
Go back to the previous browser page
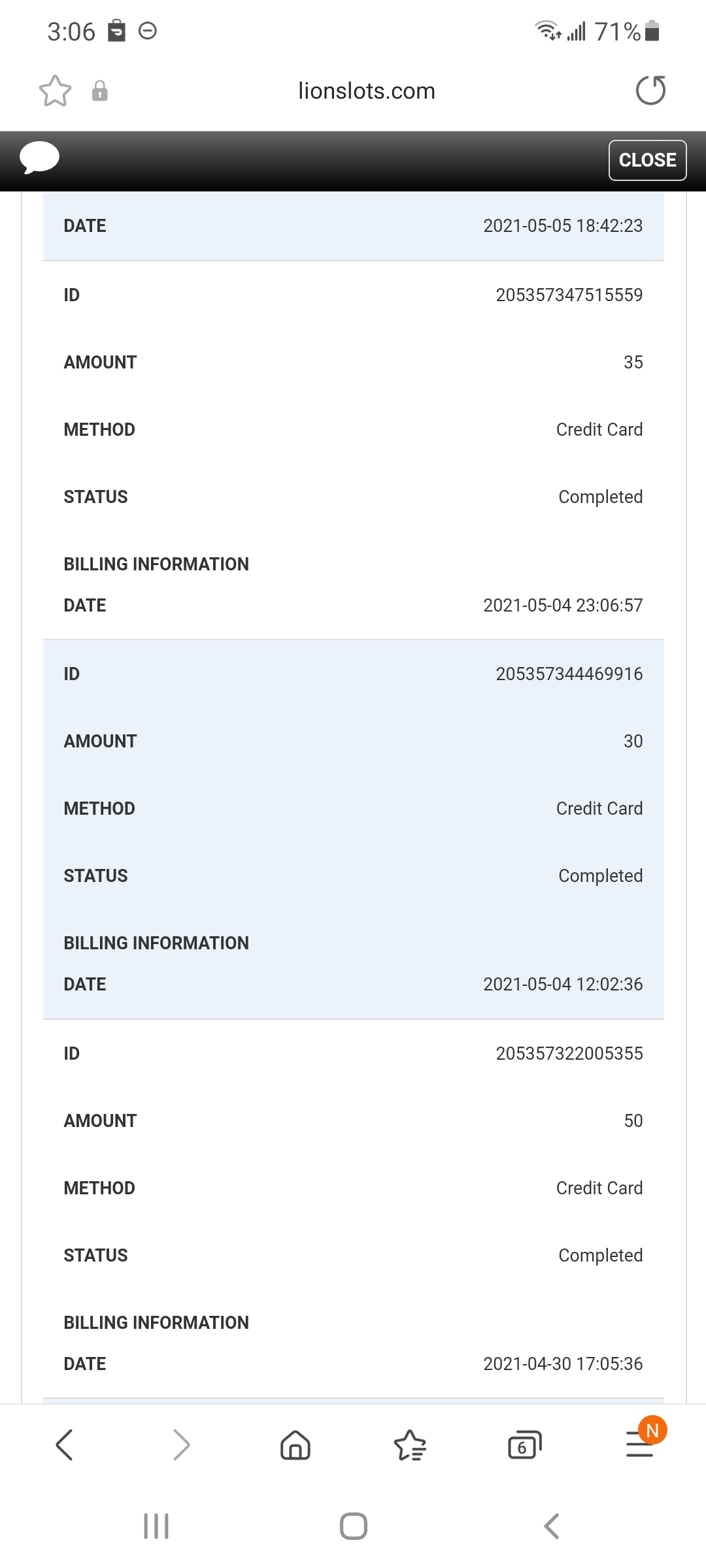(x=64, y=1445)
